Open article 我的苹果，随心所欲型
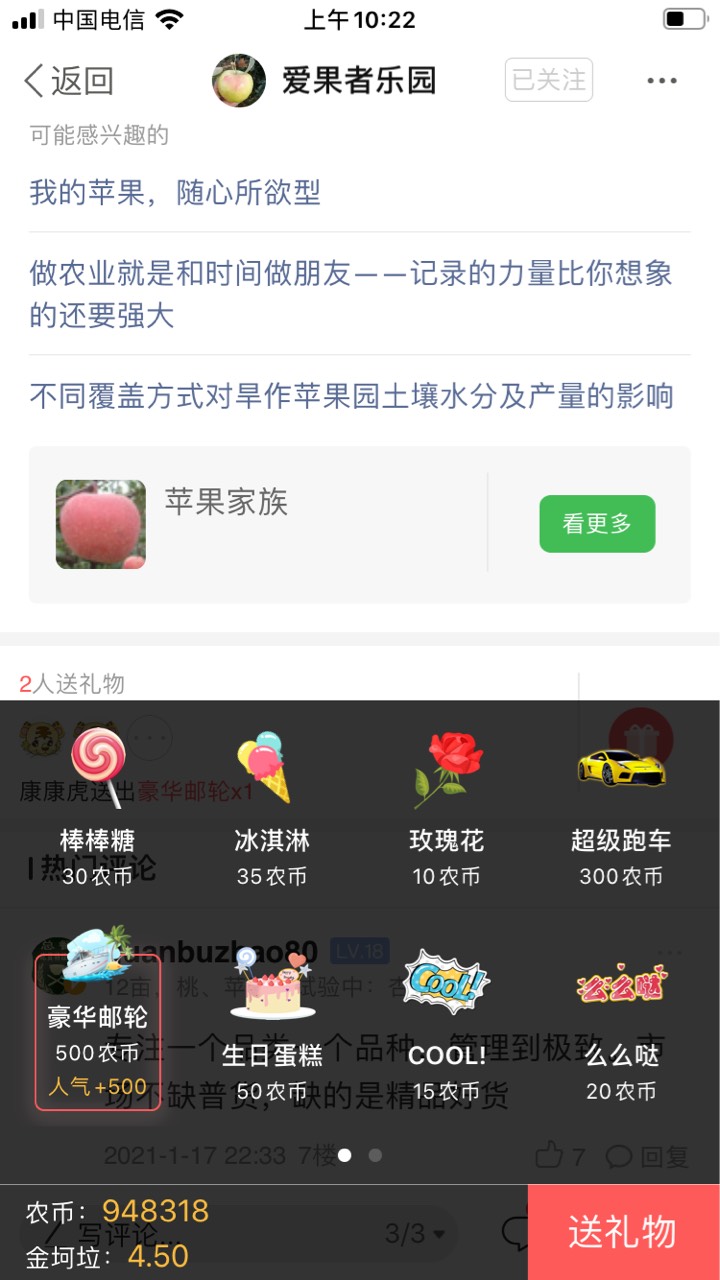This screenshot has height=1280, width=720. [x=175, y=192]
